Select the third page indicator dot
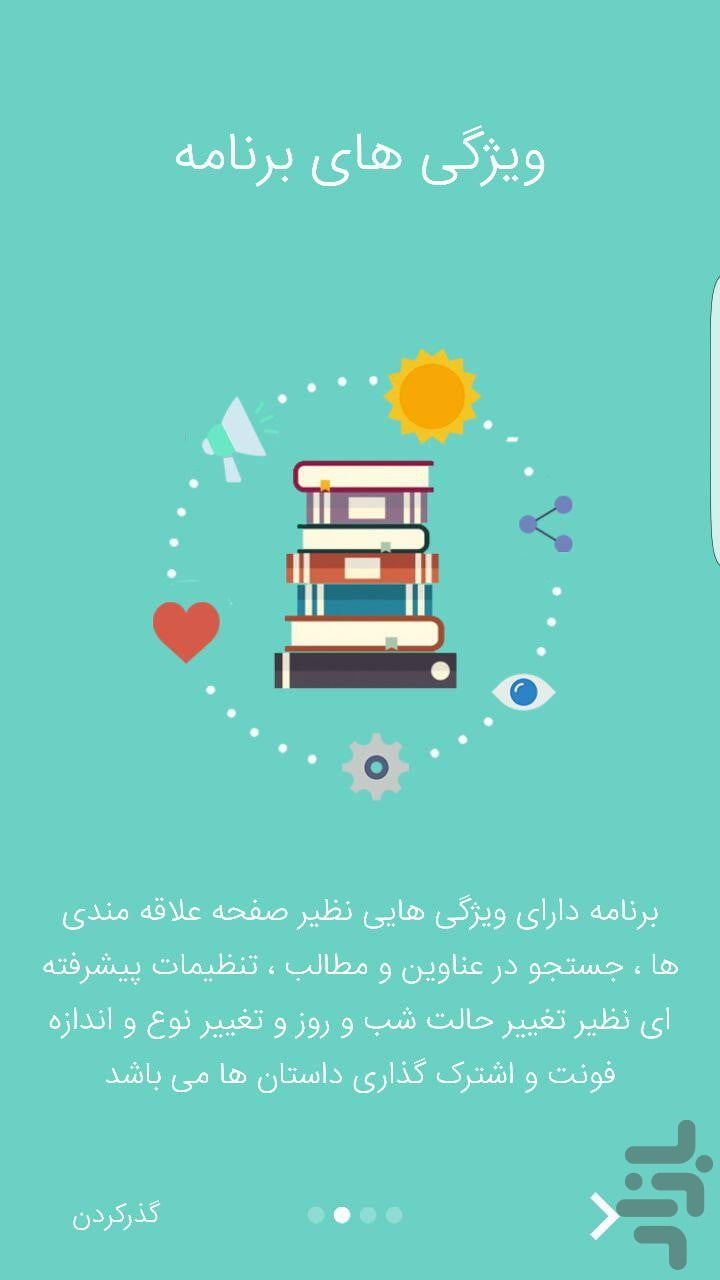The width and height of the screenshot is (720, 1280). [368, 1215]
